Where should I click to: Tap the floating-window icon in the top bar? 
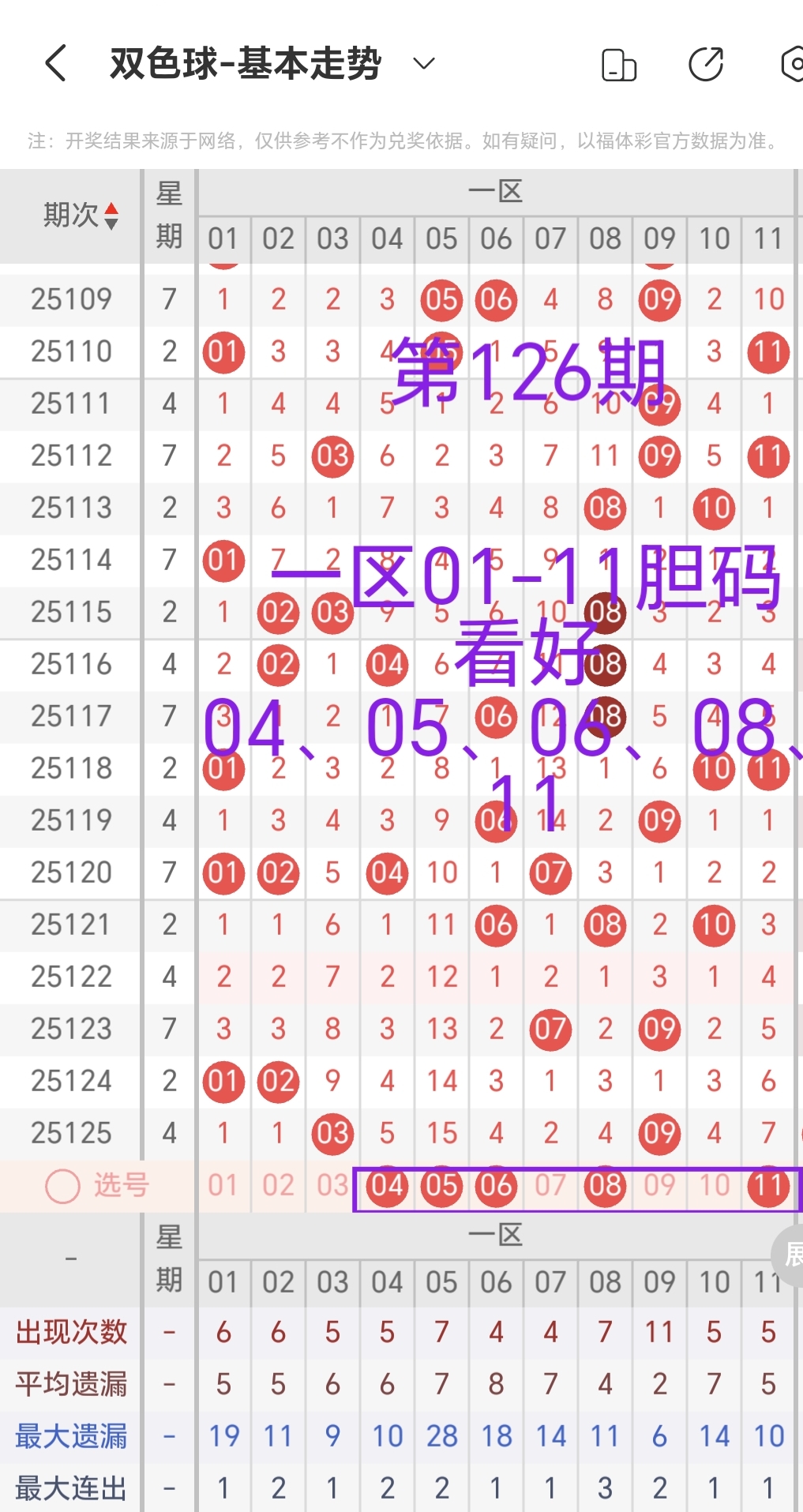click(x=619, y=63)
